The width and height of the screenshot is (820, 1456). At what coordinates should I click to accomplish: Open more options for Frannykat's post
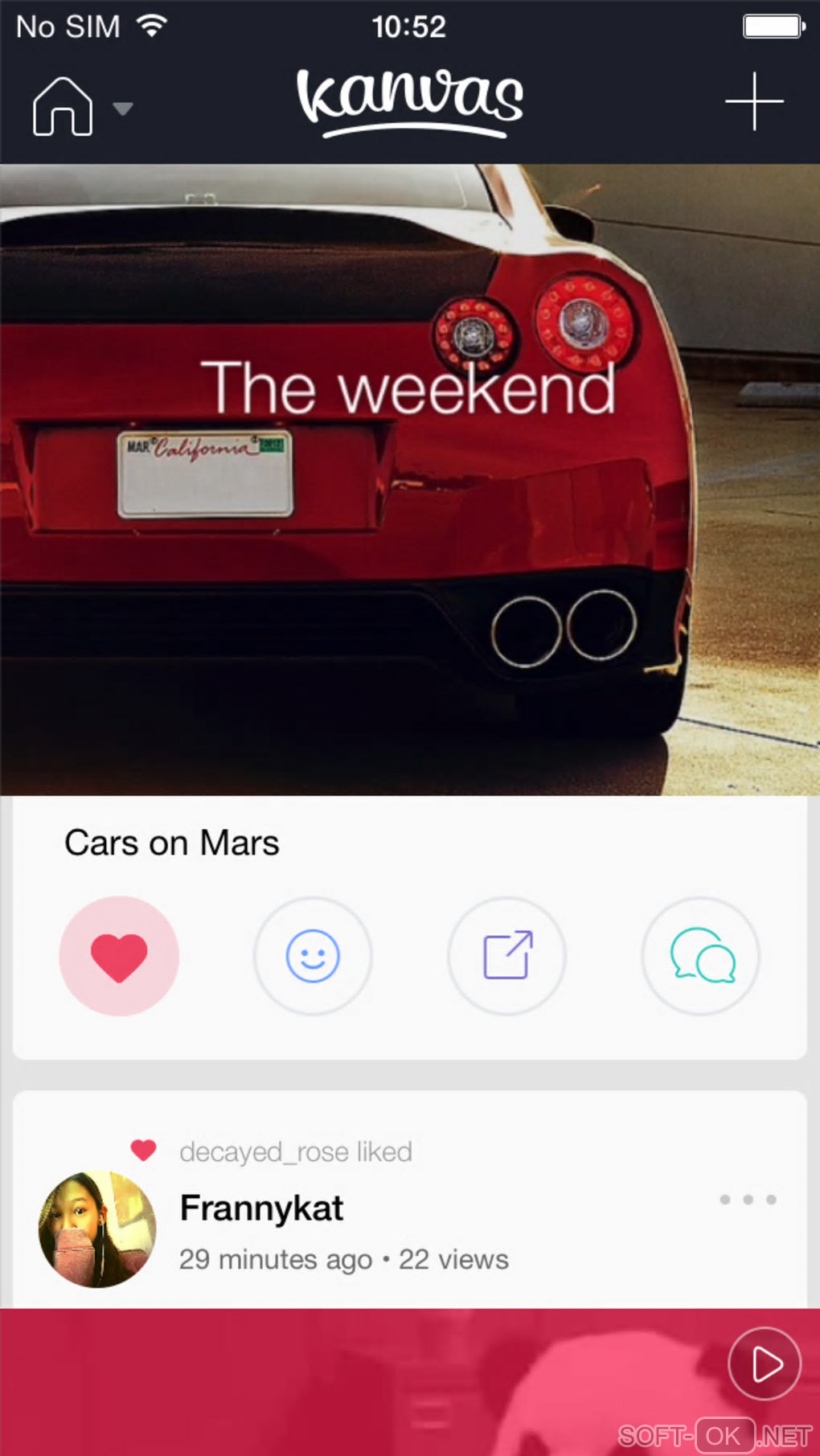click(x=748, y=1200)
